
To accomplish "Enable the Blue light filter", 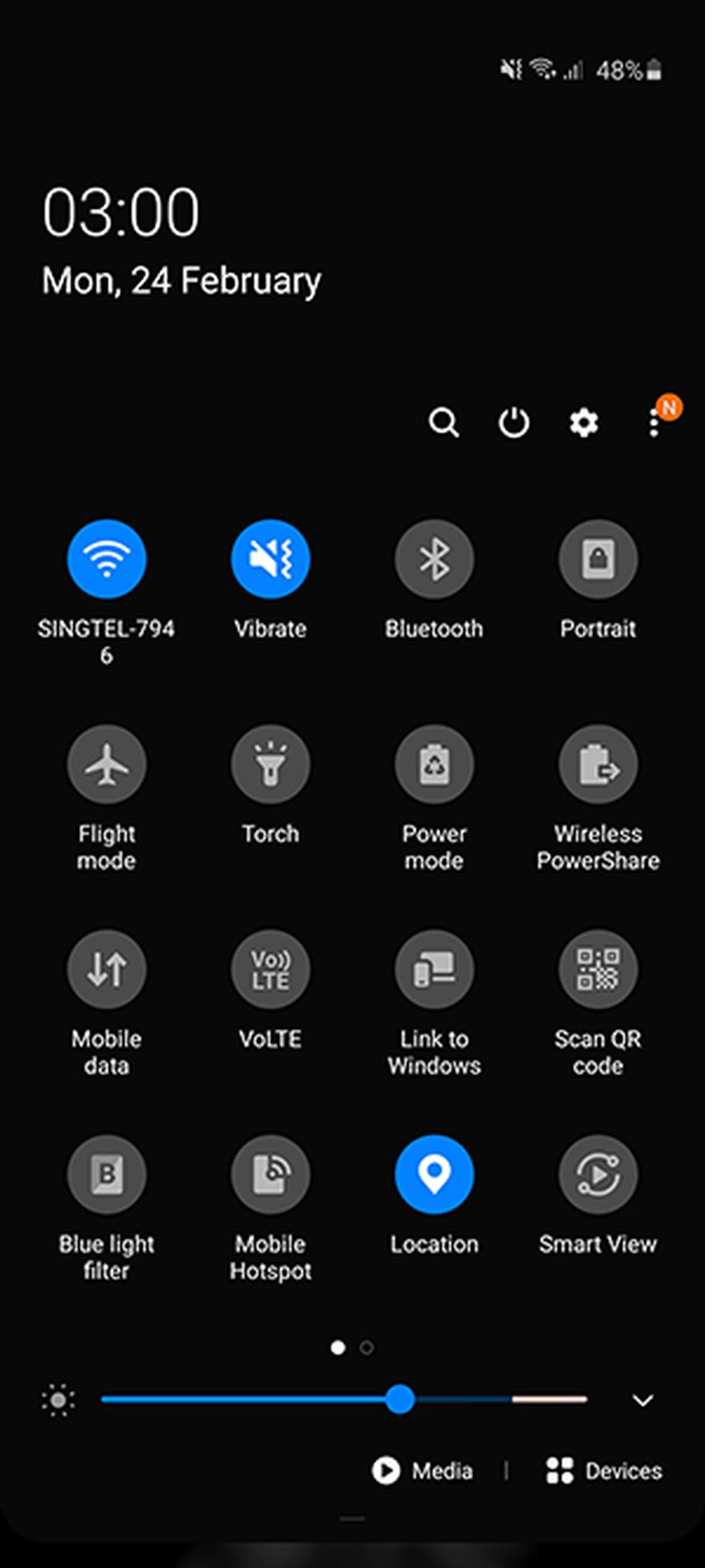I will point(106,1174).
